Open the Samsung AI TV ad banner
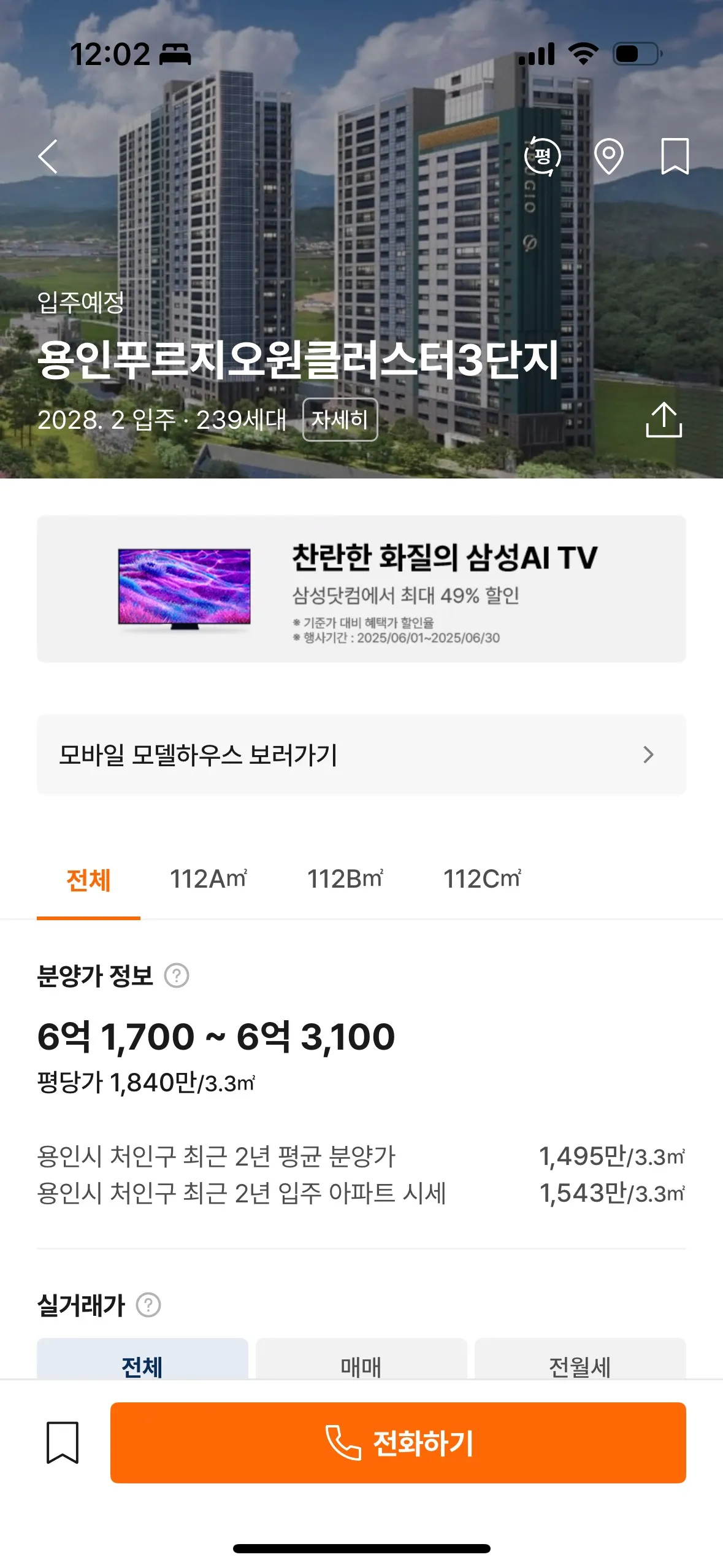The width and height of the screenshot is (723, 1568). [361, 589]
